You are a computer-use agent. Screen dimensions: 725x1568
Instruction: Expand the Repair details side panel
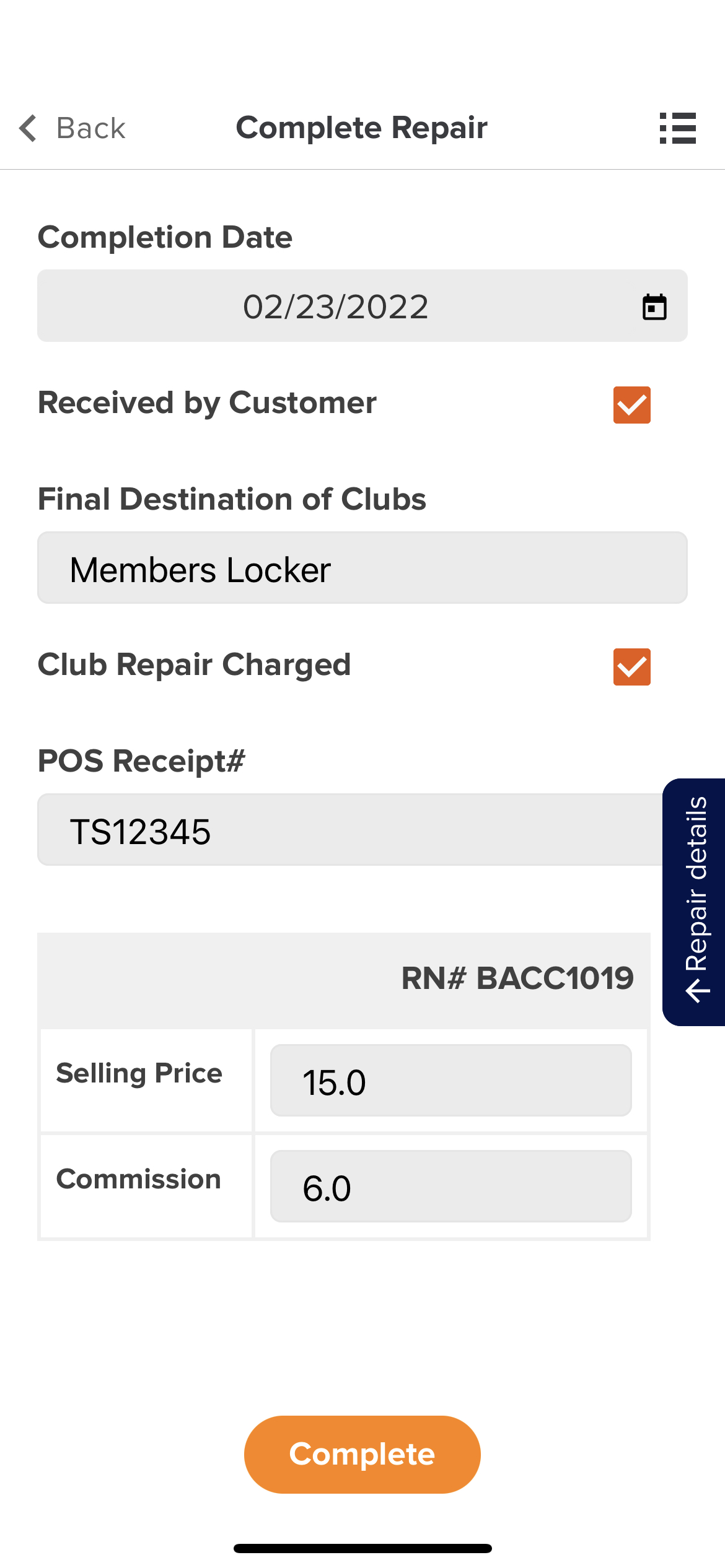point(694,902)
